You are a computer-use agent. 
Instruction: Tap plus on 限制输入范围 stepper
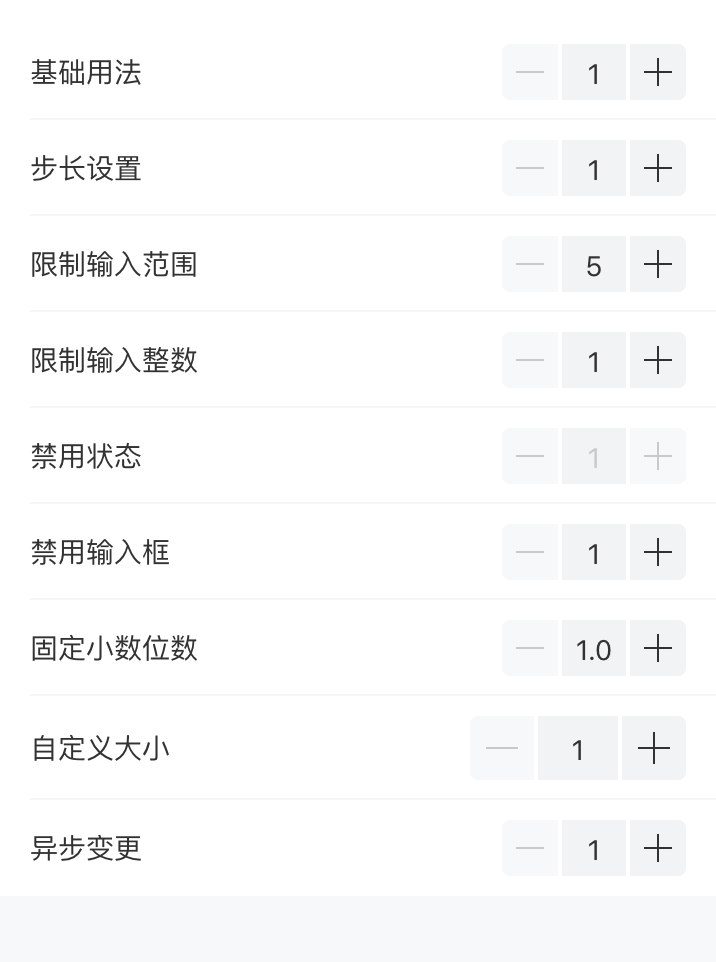657,264
